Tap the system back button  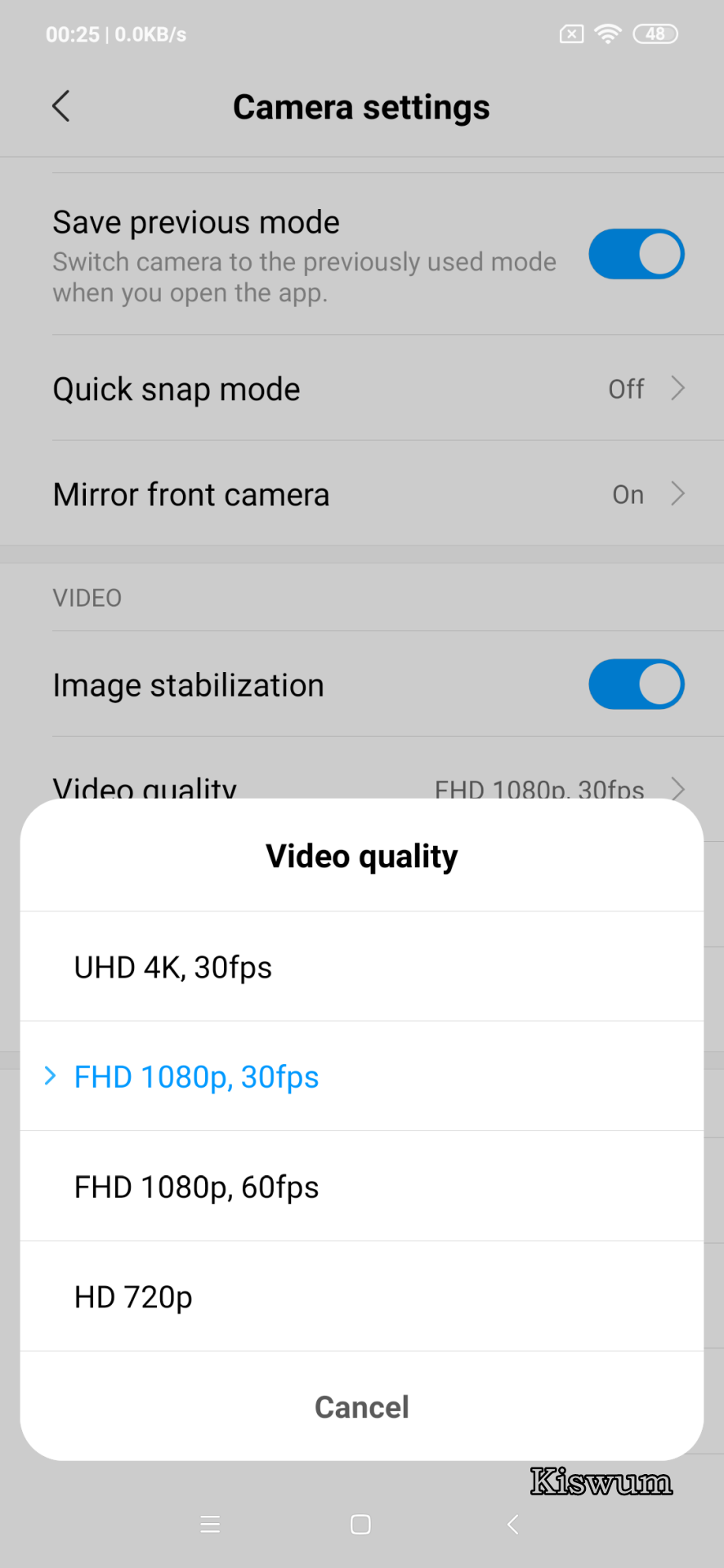[x=512, y=1524]
